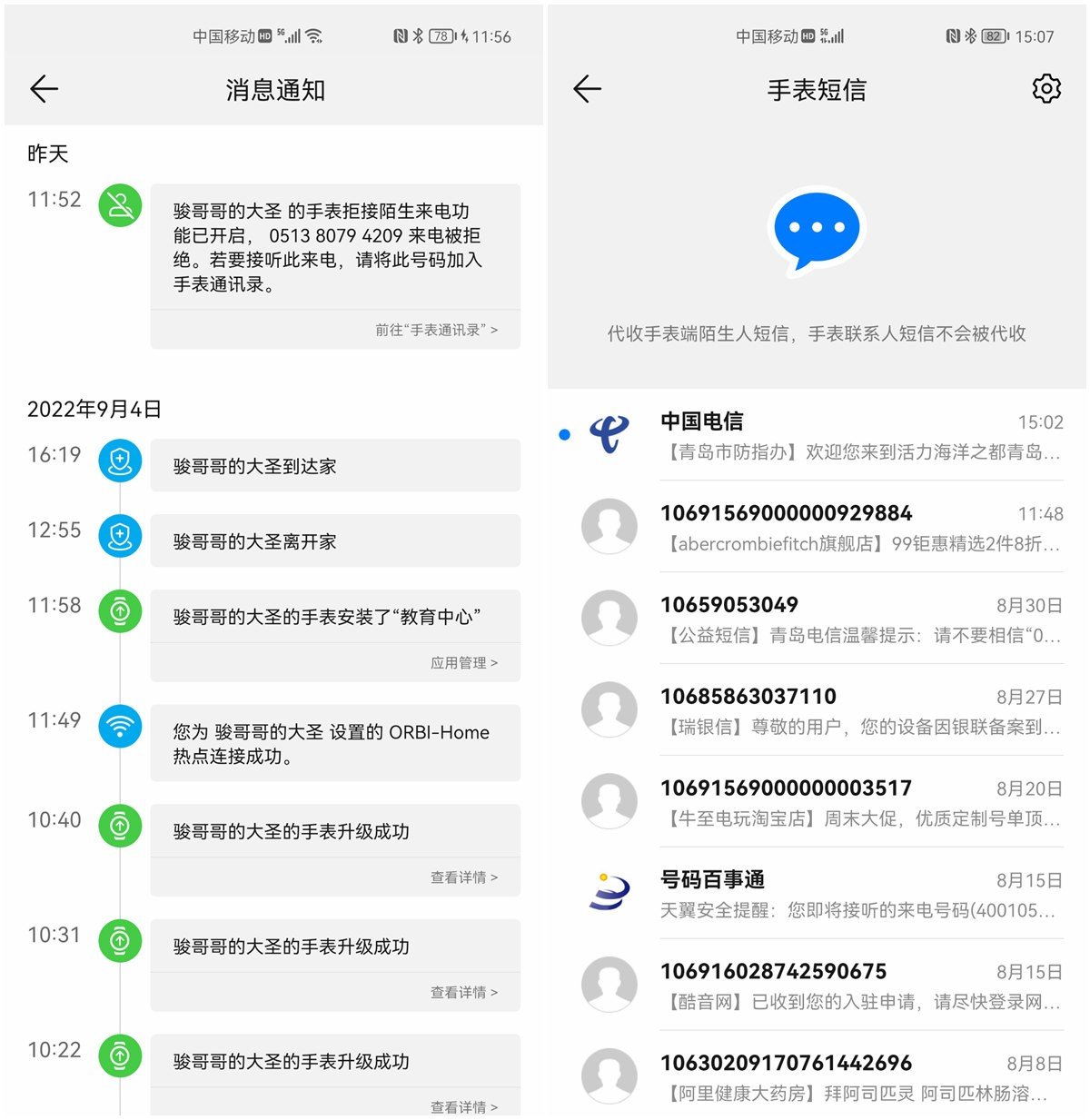The image size is (1090, 1120).
Task: Go back from the 手表短信 page
Action: tap(588, 89)
